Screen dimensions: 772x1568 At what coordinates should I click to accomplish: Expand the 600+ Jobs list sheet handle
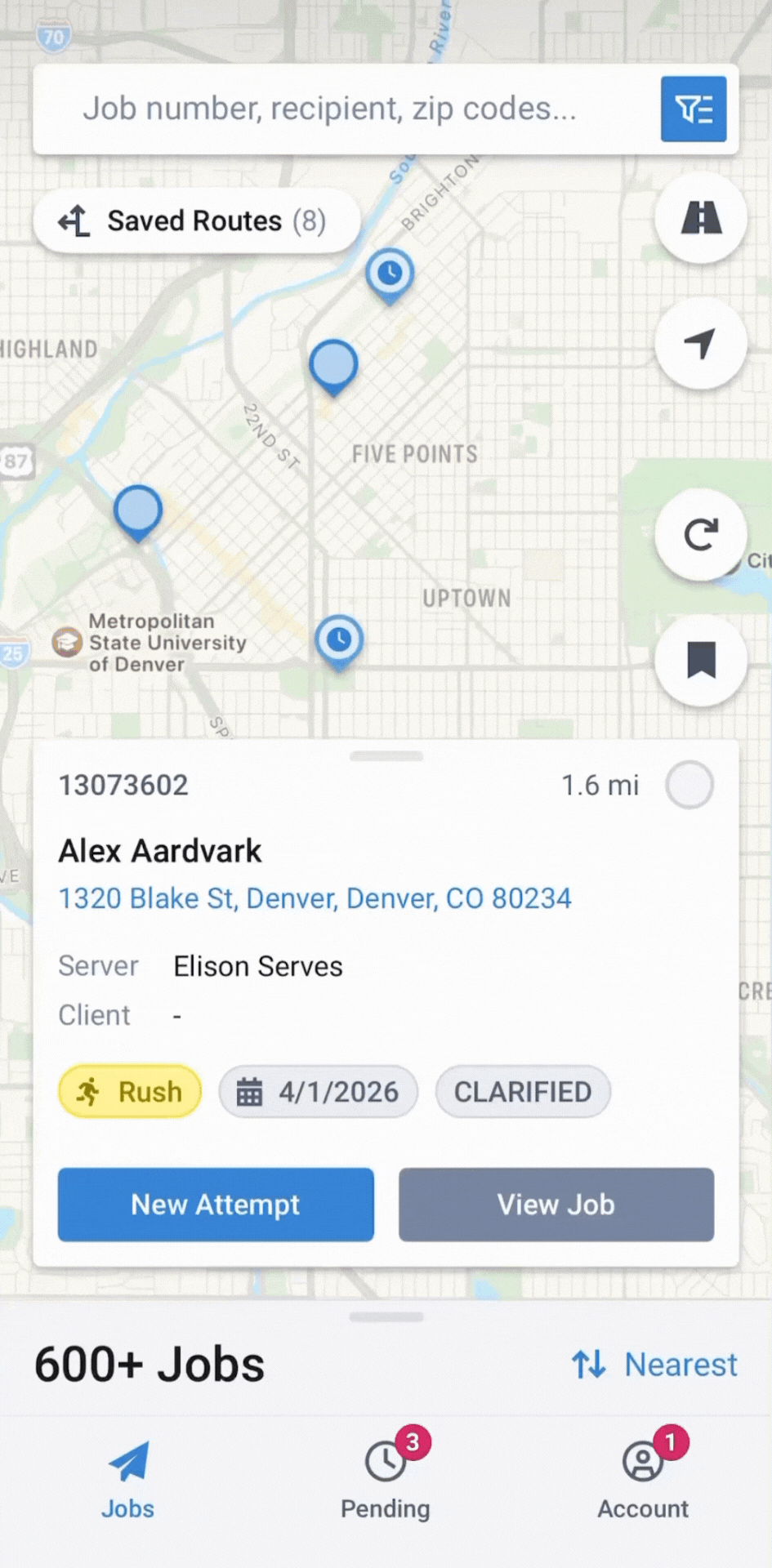click(386, 1316)
